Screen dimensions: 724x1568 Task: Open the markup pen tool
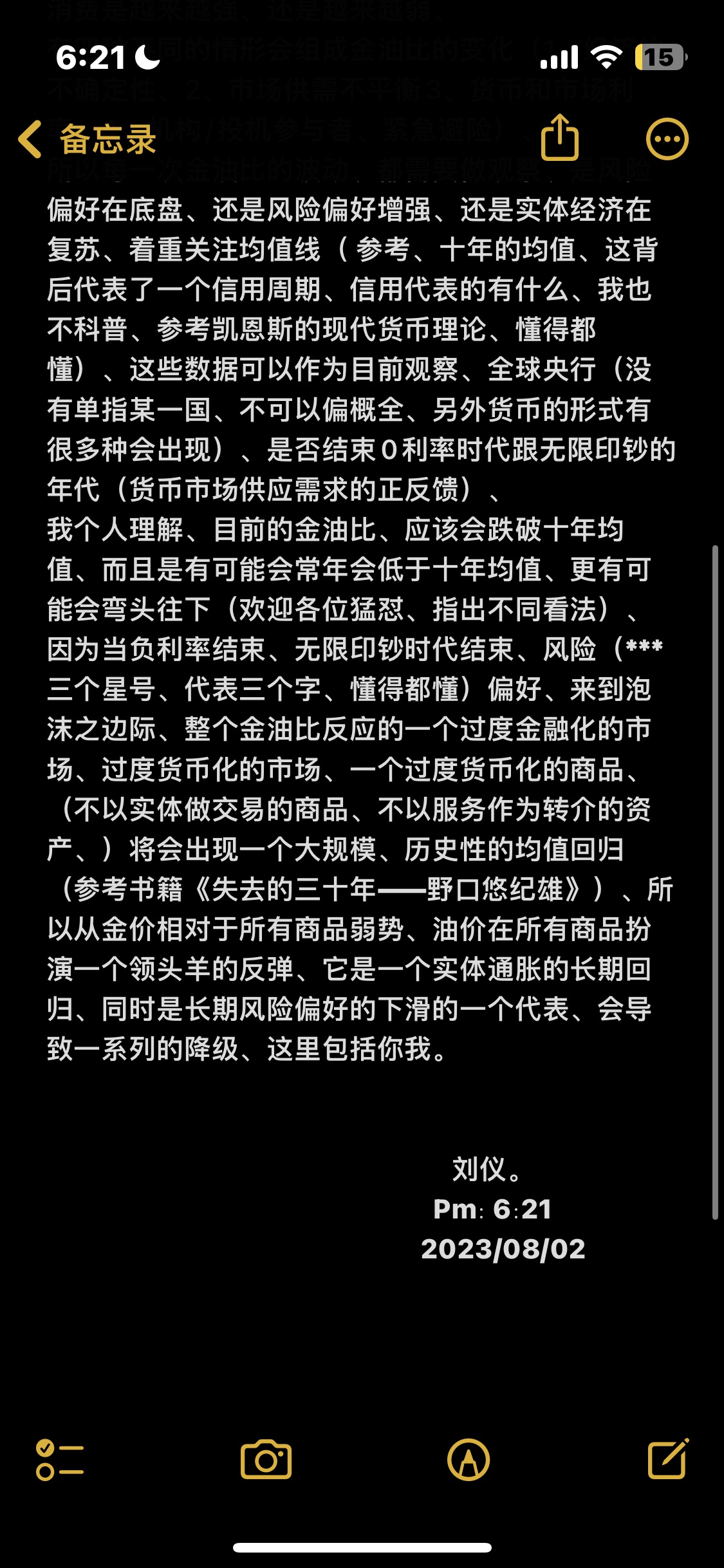tap(469, 1460)
